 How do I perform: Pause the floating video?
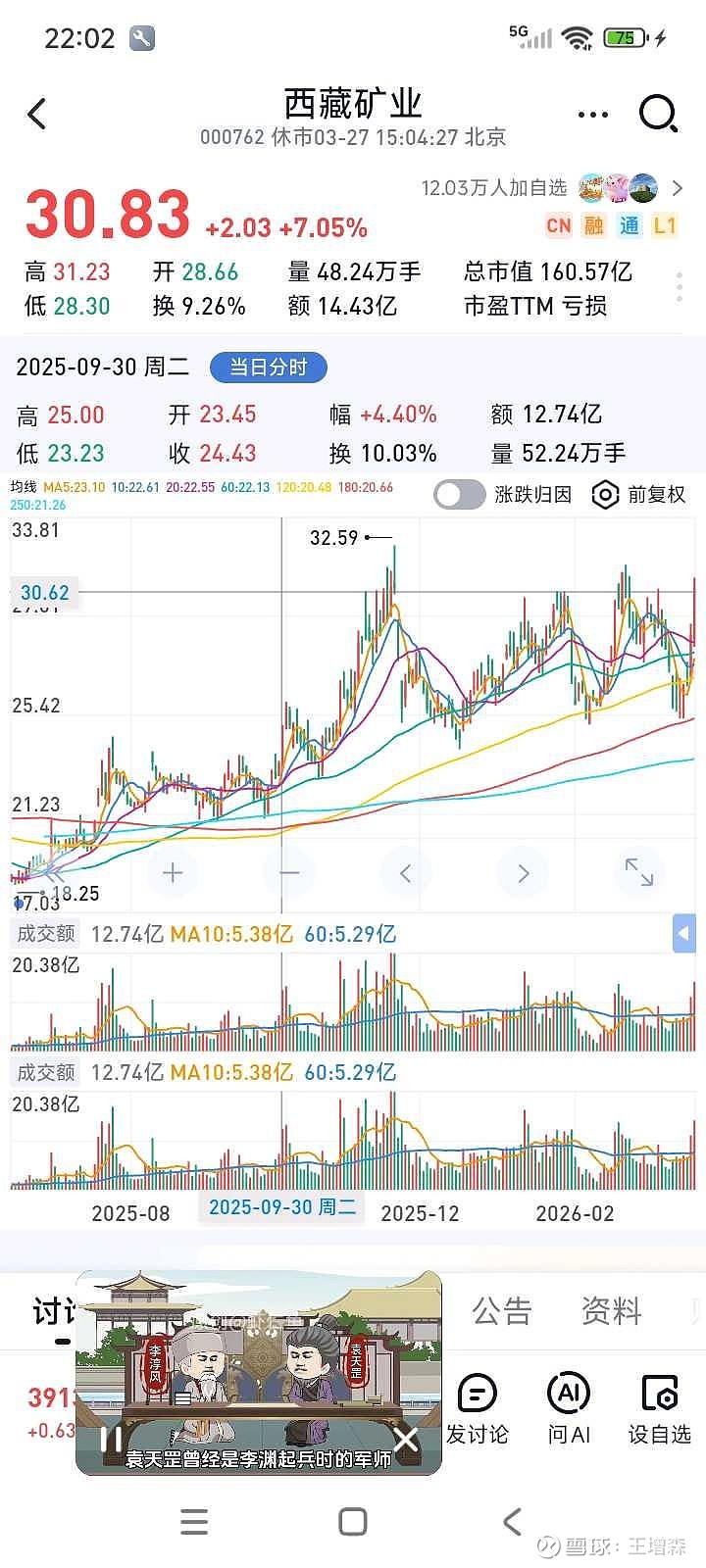point(111,1439)
